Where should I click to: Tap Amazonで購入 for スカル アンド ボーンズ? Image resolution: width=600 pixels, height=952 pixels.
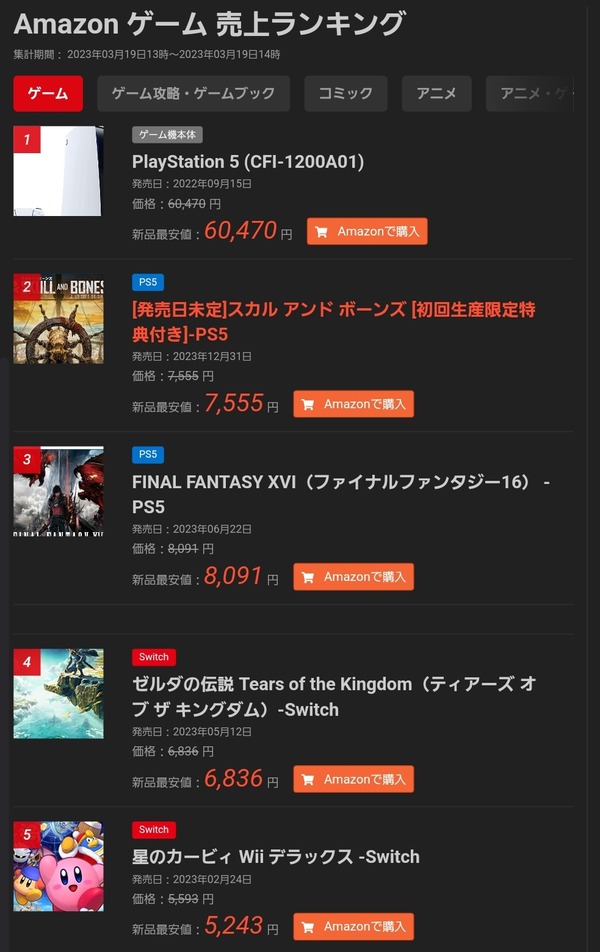pos(353,404)
